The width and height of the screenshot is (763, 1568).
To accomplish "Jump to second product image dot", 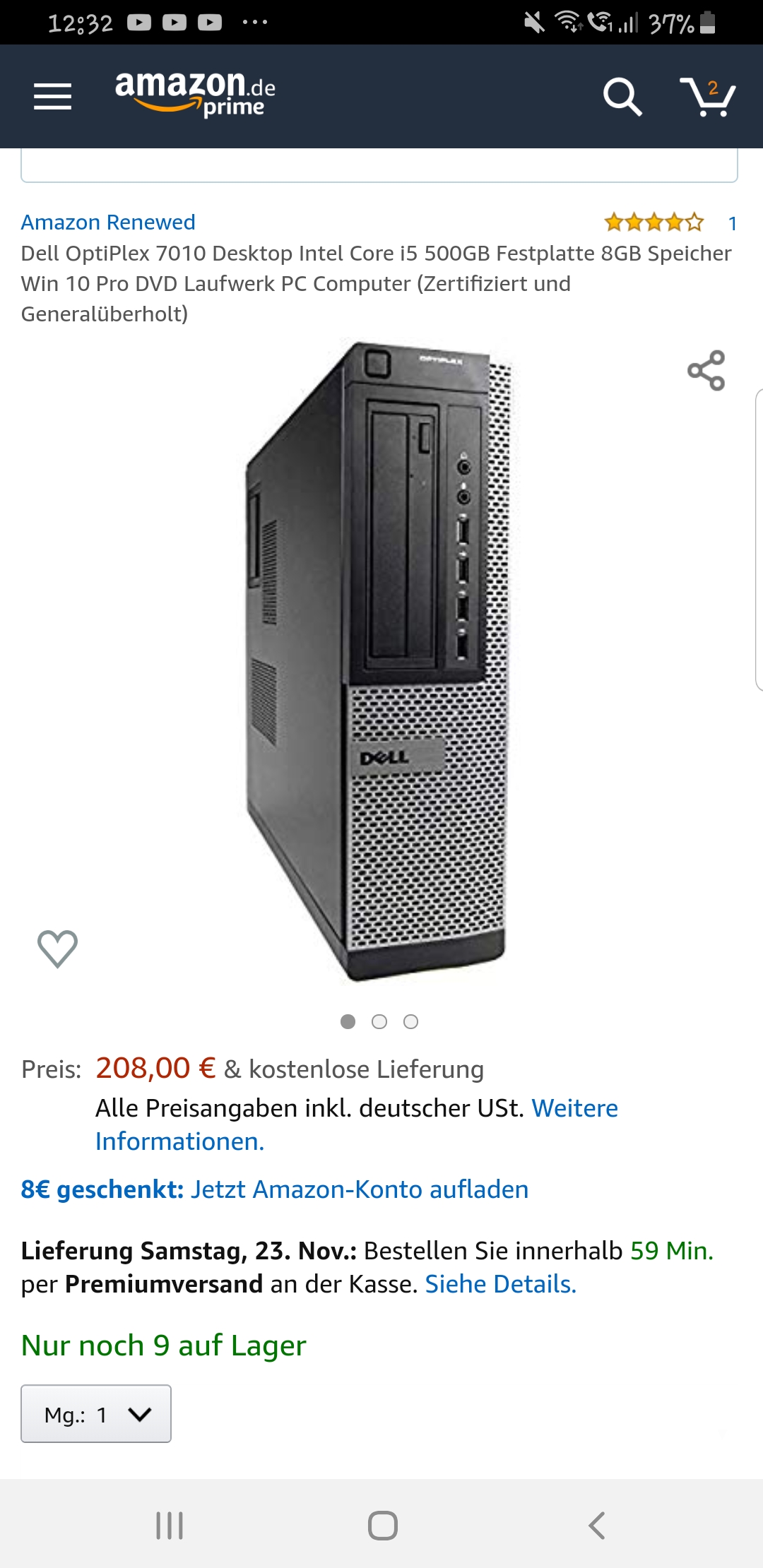I will coord(379,1022).
